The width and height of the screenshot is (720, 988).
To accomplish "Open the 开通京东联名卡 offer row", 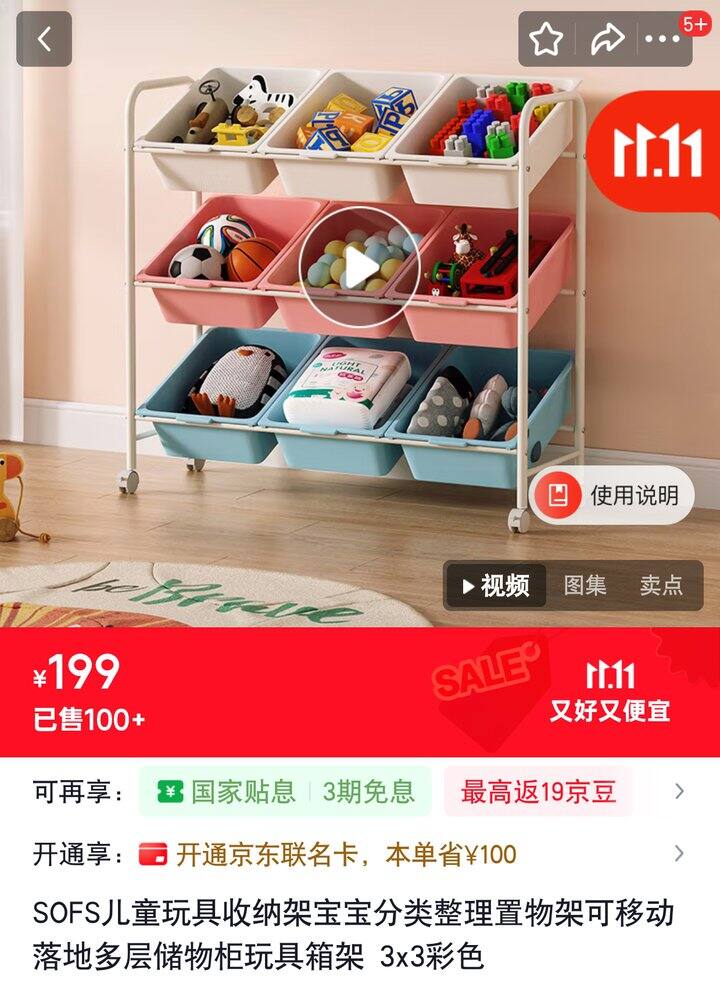I will coord(360,854).
